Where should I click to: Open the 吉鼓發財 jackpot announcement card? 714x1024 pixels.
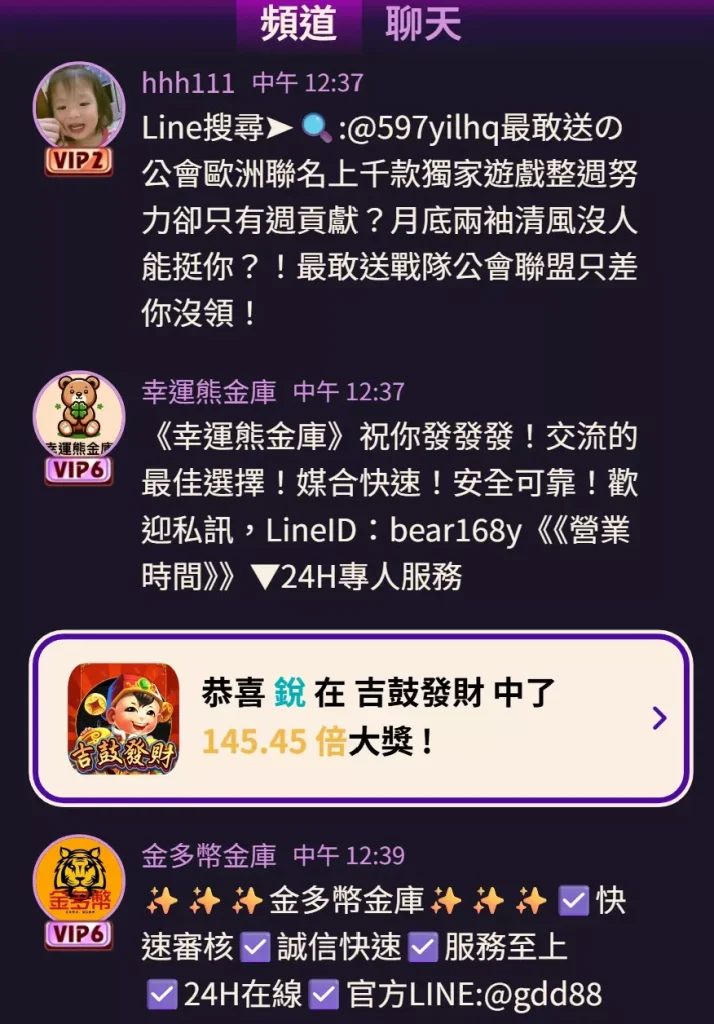tap(360, 717)
